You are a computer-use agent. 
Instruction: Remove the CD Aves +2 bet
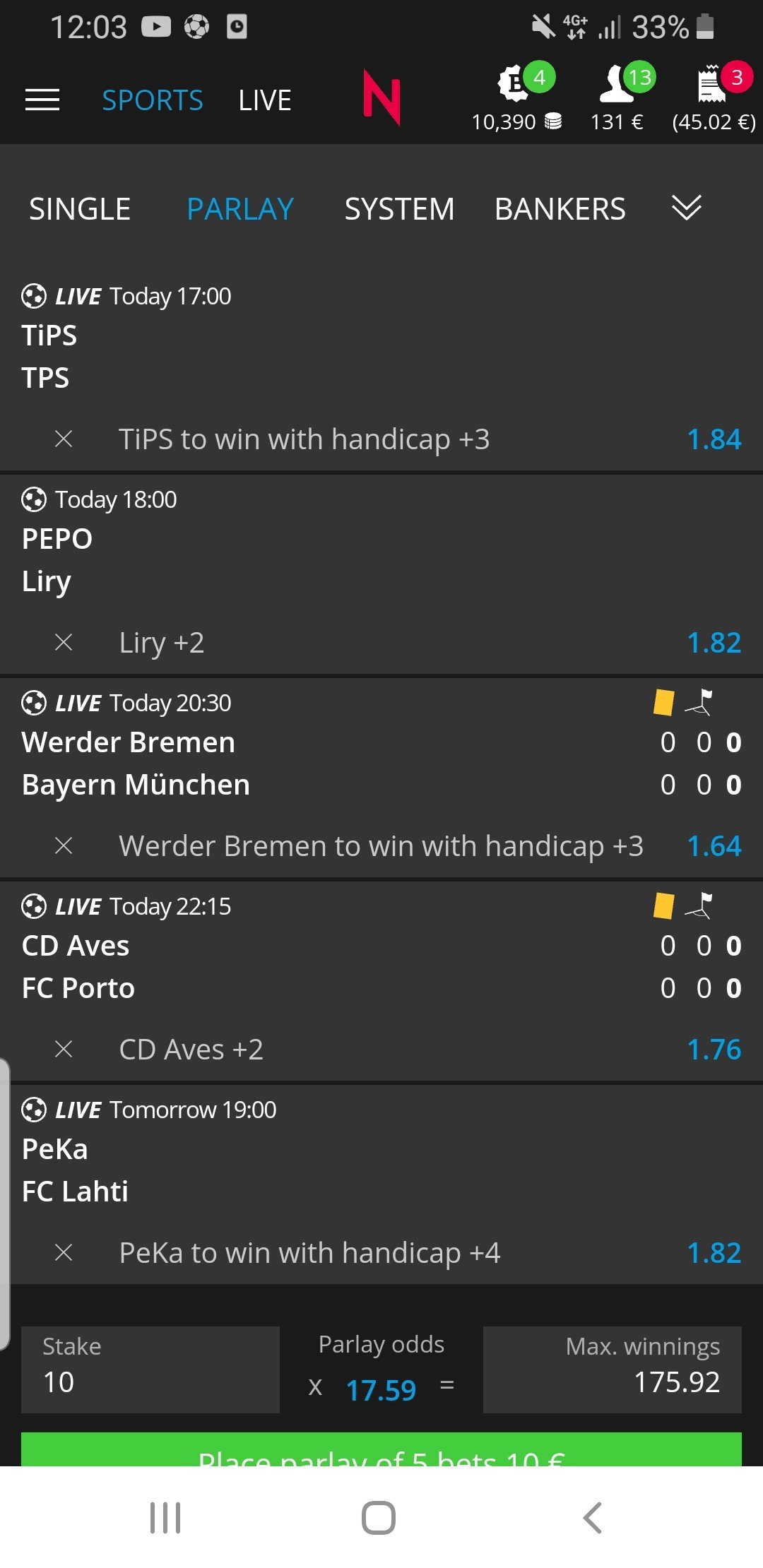(64, 1050)
